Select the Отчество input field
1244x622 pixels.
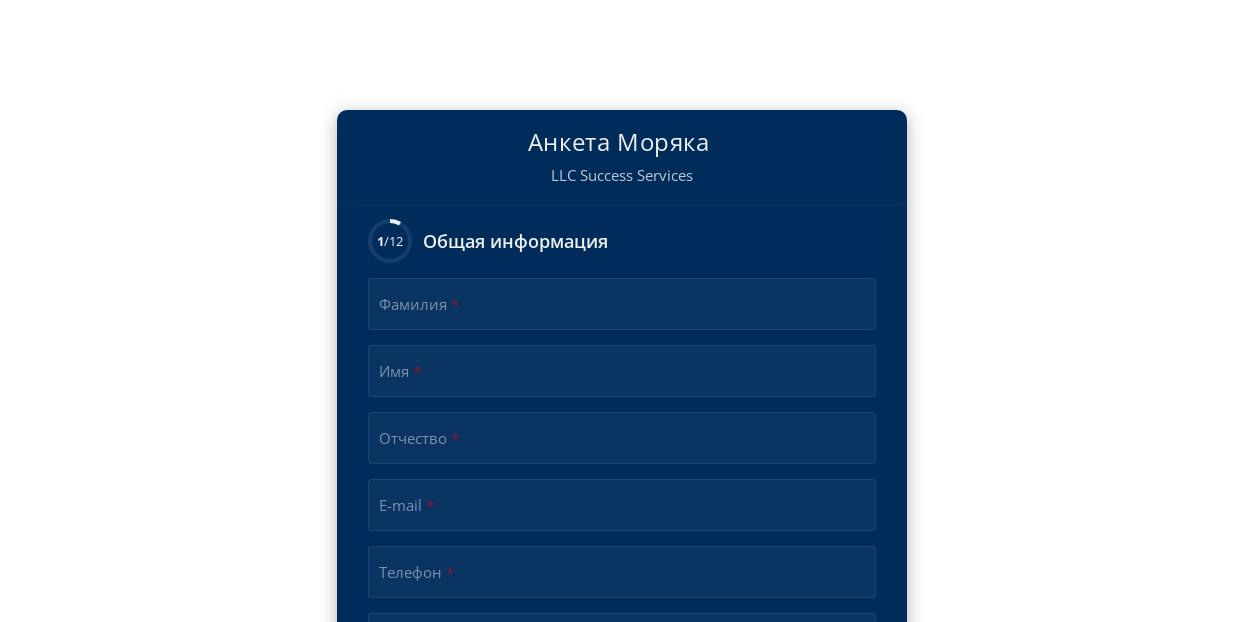[x=621, y=438]
